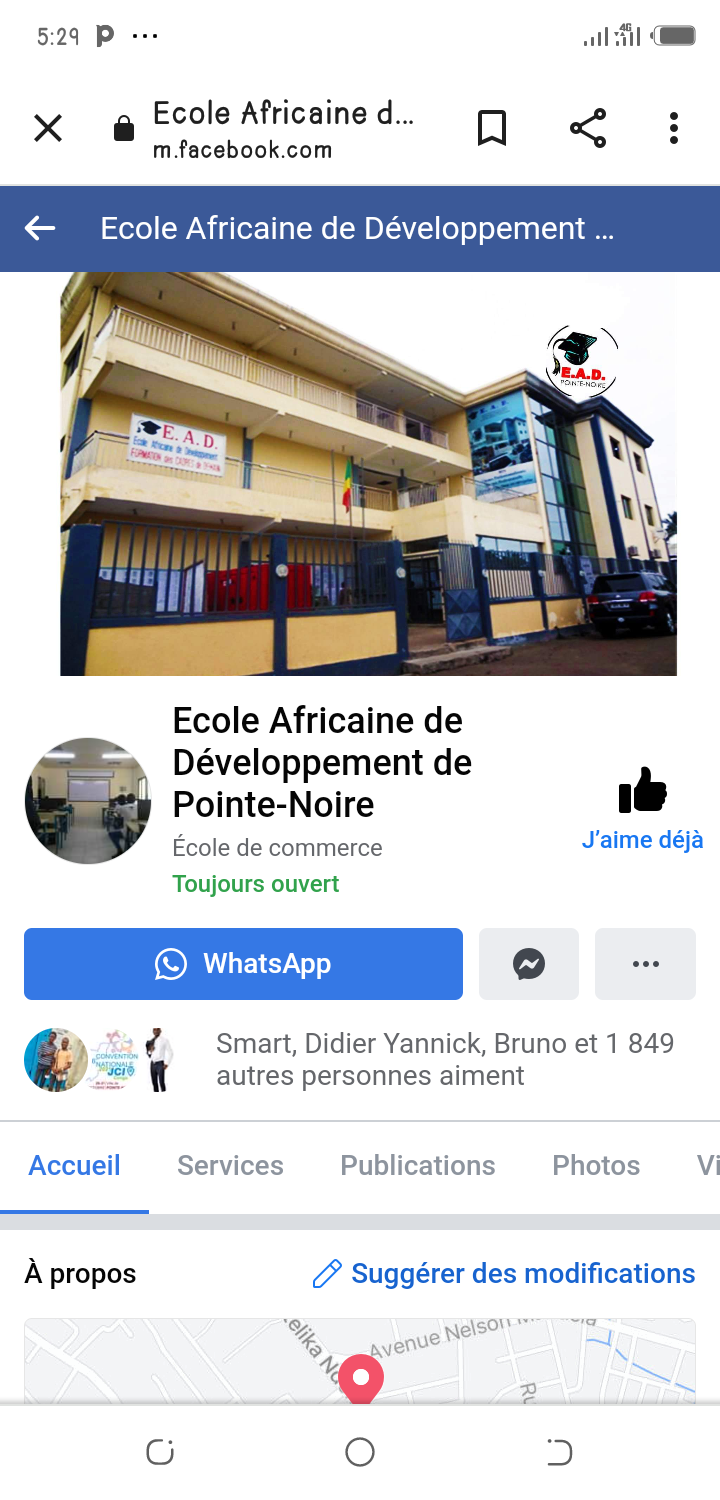Screen dimensions: 720x1500
Task: Switch to the Services tab
Action: (x=230, y=1166)
